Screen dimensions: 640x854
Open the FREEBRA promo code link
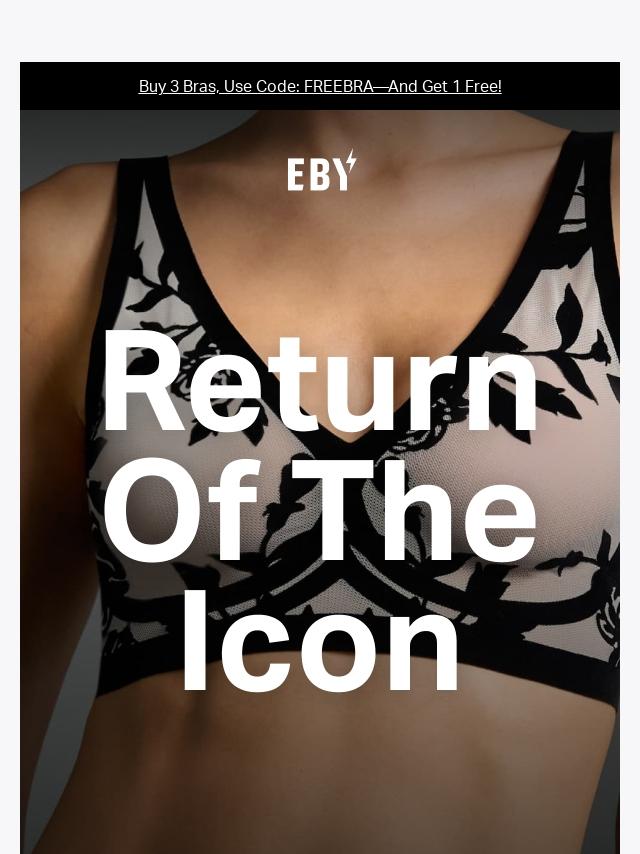tap(320, 86)
